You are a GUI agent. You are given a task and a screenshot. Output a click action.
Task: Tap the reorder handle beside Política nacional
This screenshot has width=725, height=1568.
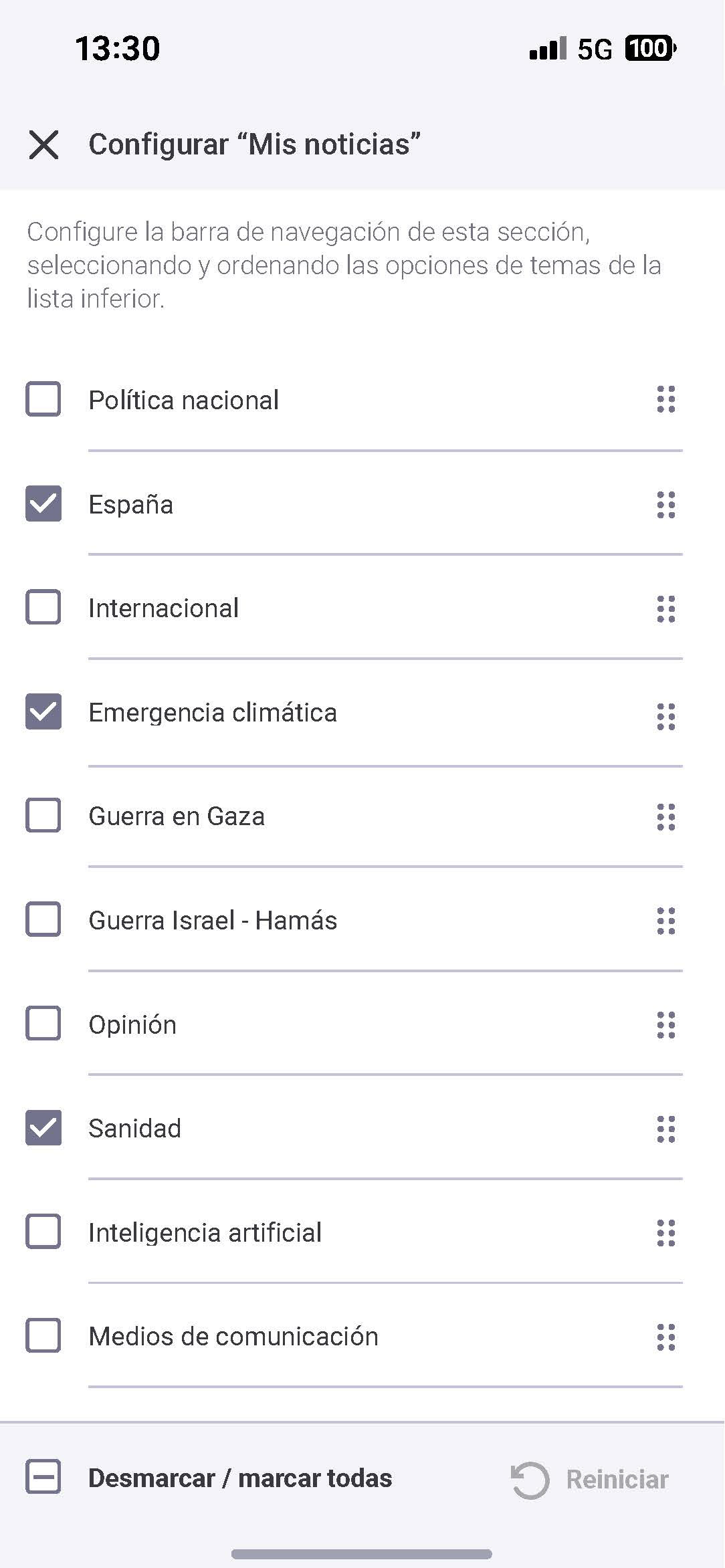click(666, 399)
